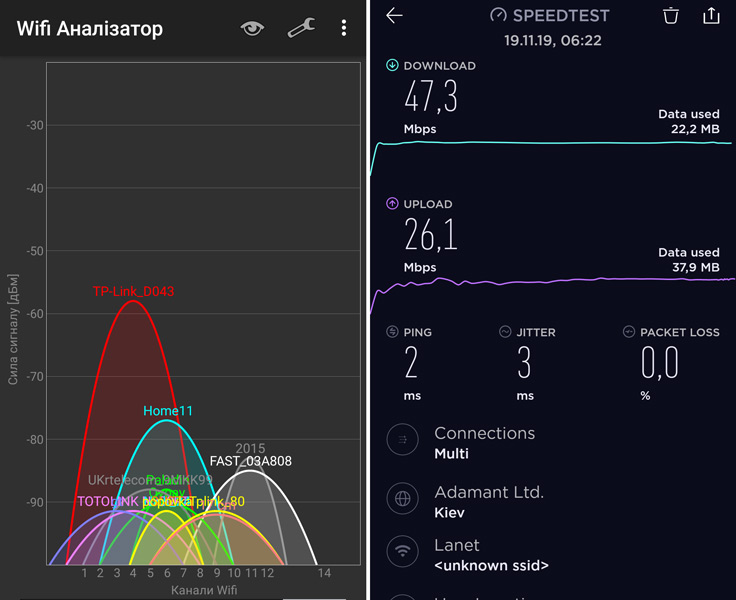Open the wrench settings tool
Viewport: 736px width, 600px height.
(301, 28)
